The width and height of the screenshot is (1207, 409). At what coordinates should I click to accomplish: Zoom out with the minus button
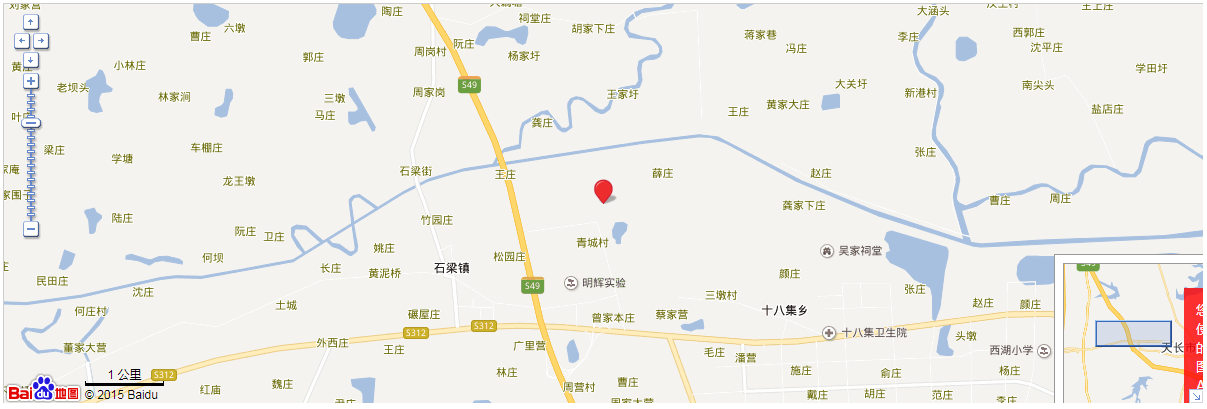click(31, 229)
